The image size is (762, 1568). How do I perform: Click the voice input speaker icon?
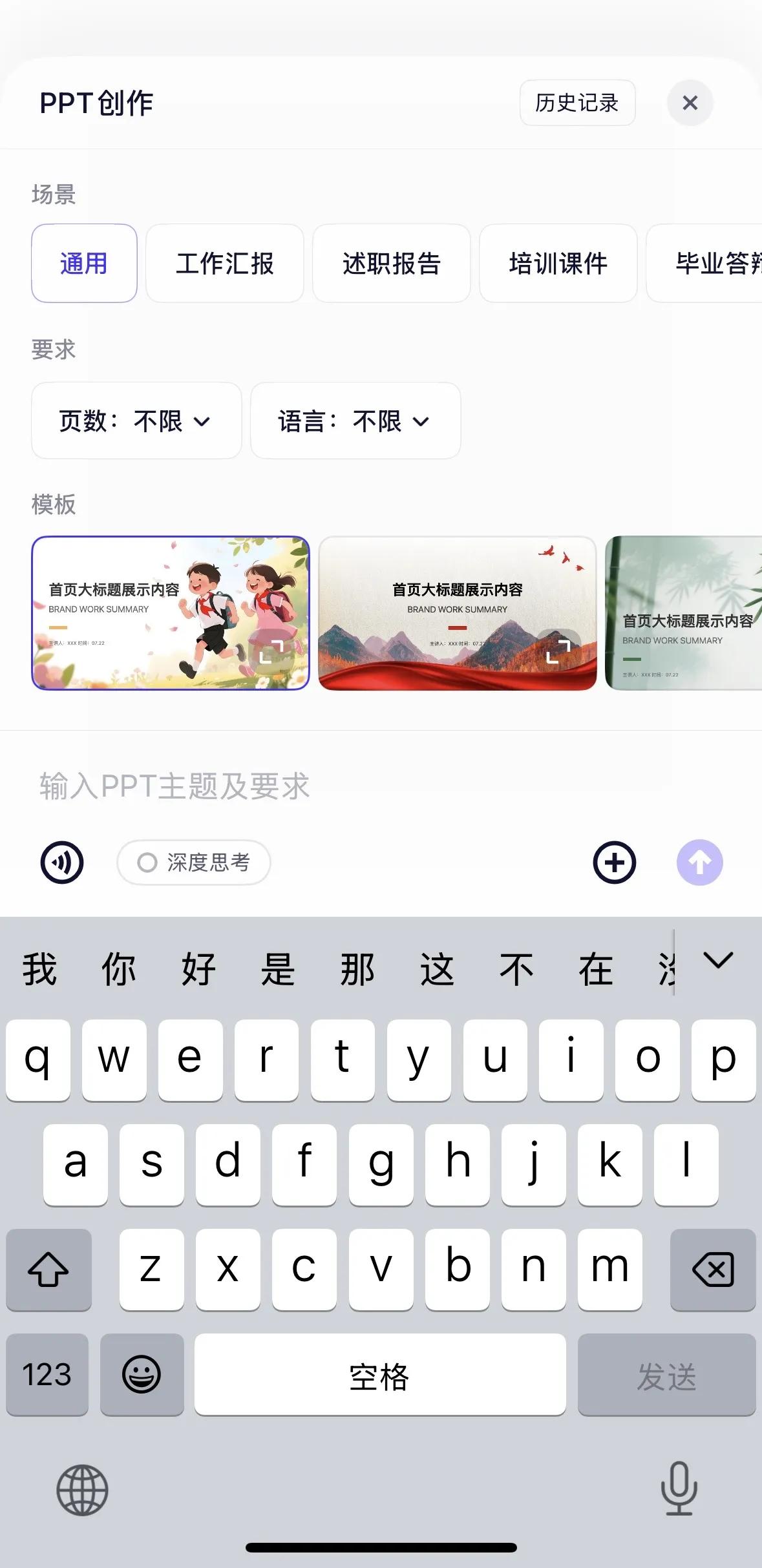point(62,862)
